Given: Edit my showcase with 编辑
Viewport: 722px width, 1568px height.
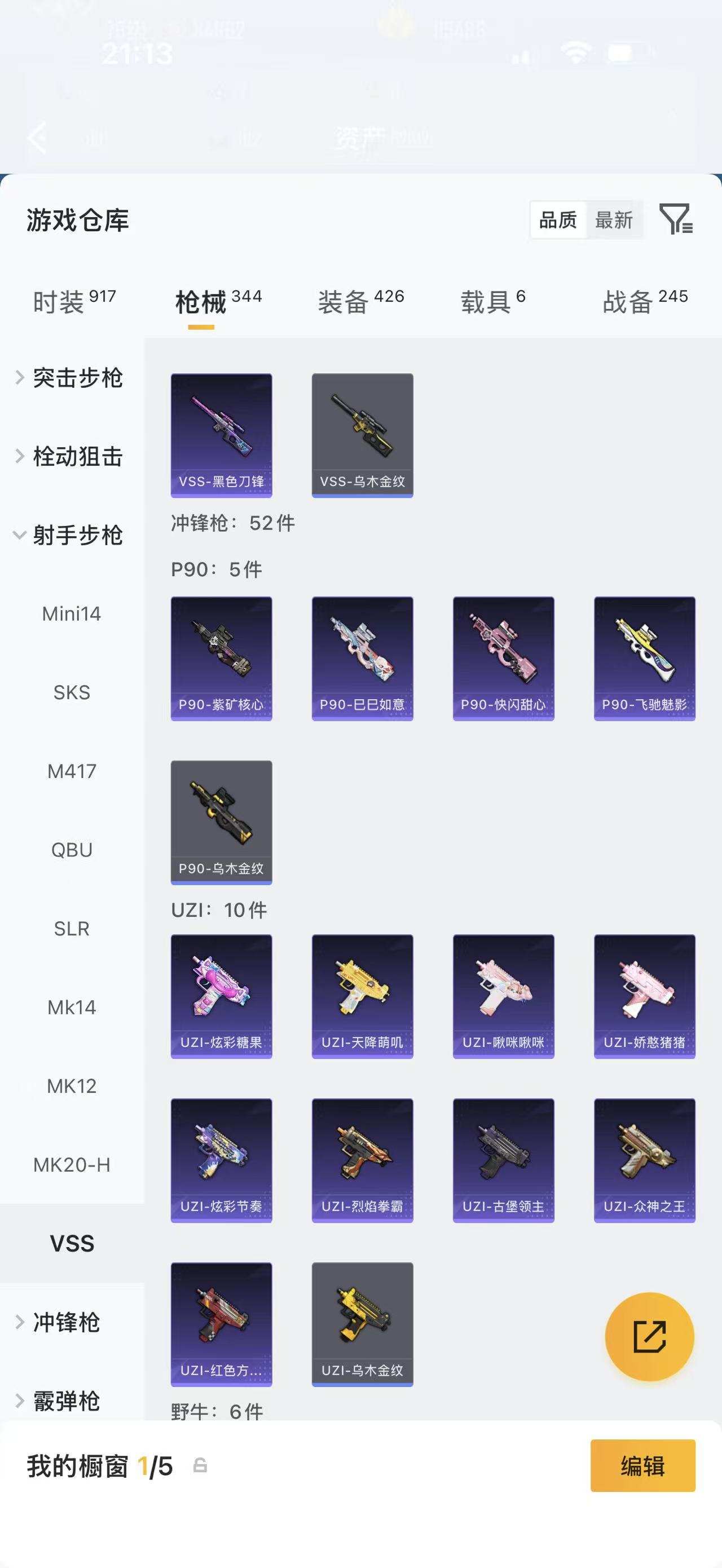Looking at the screenshot, I should coord(643,1466).
